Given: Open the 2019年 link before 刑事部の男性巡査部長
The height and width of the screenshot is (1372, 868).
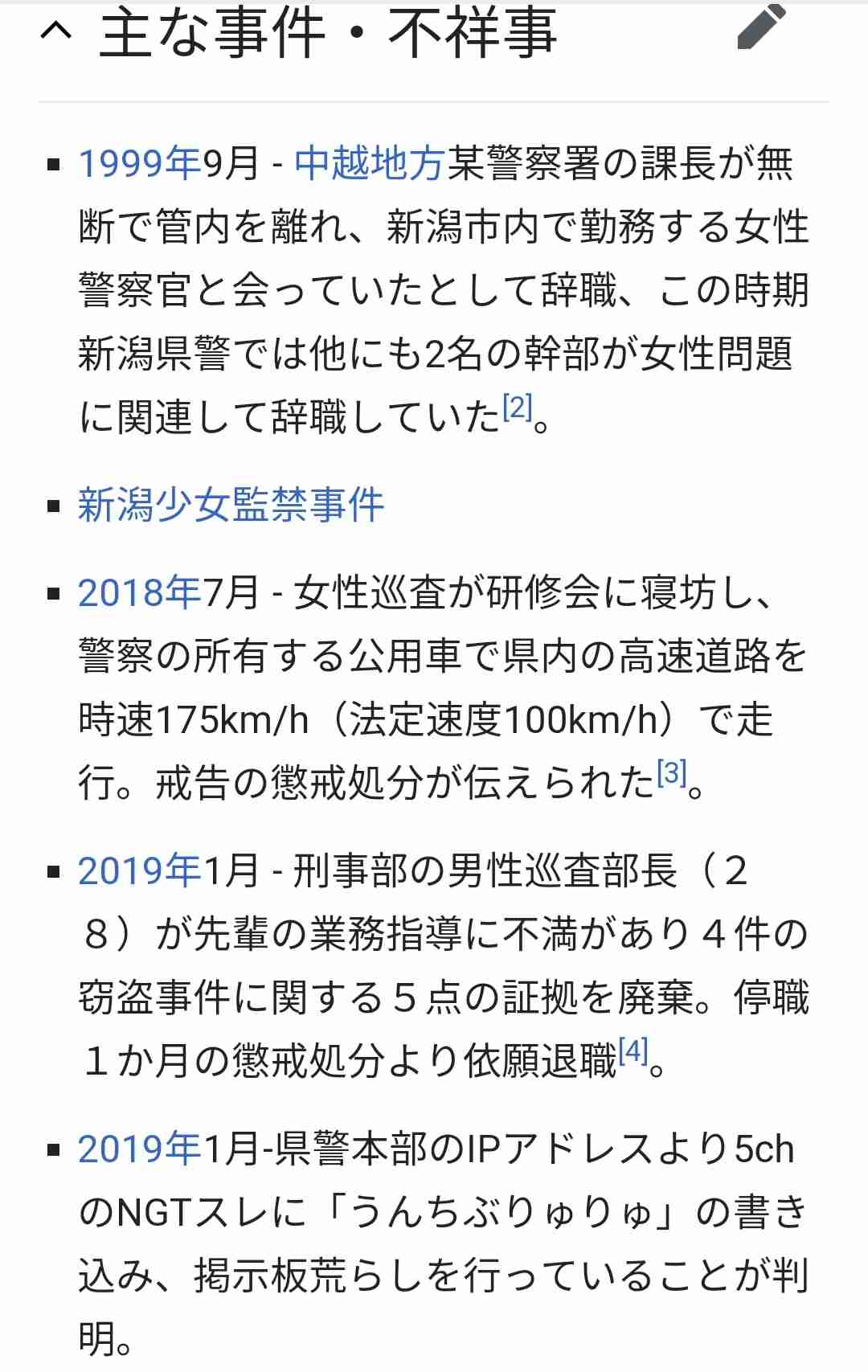Looking at the screenshot, I should pyautogui.click(x=139, y=871).
